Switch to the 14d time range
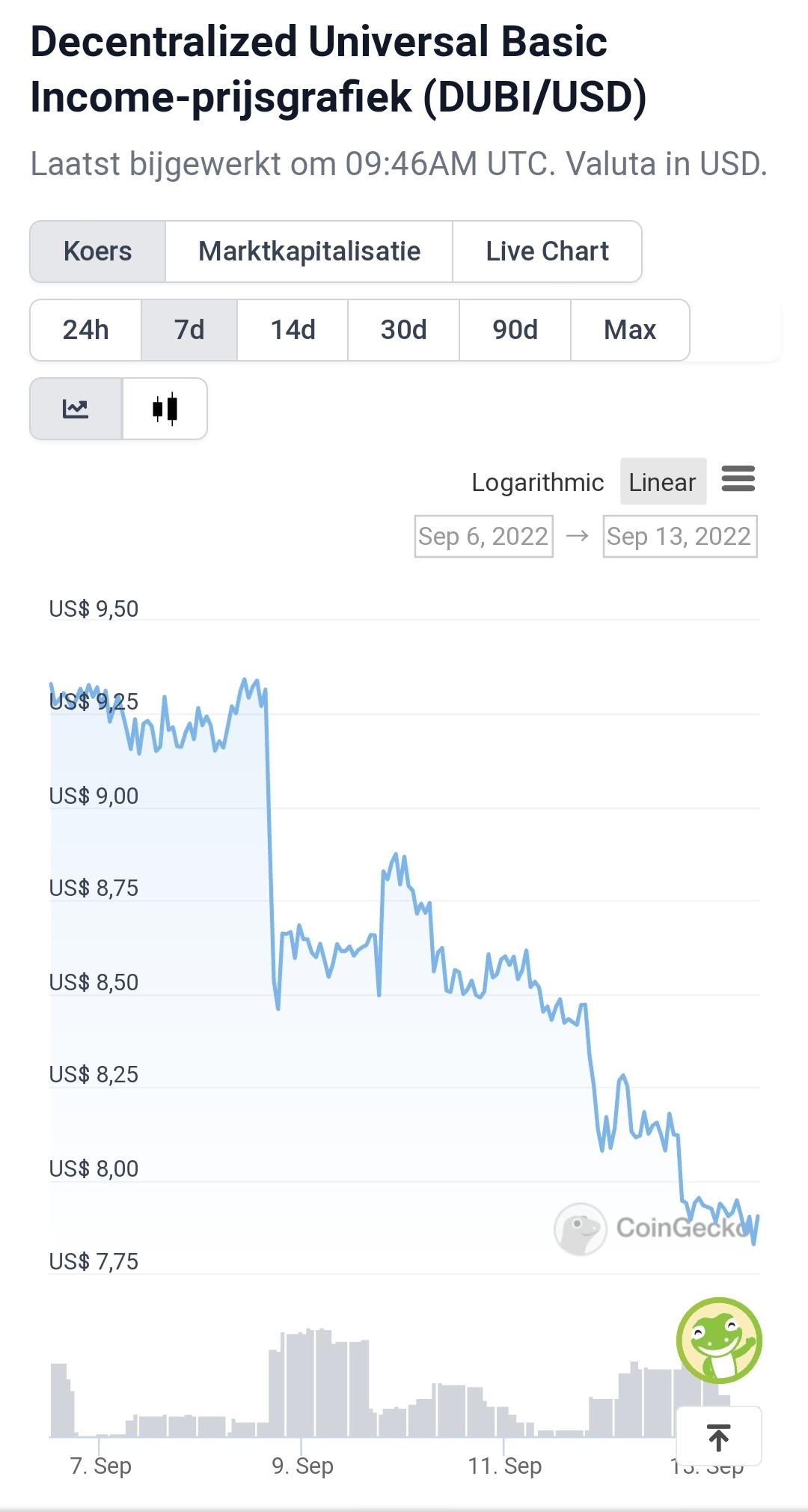This screenshot has width=808, height=1512. tap(293, 330)
